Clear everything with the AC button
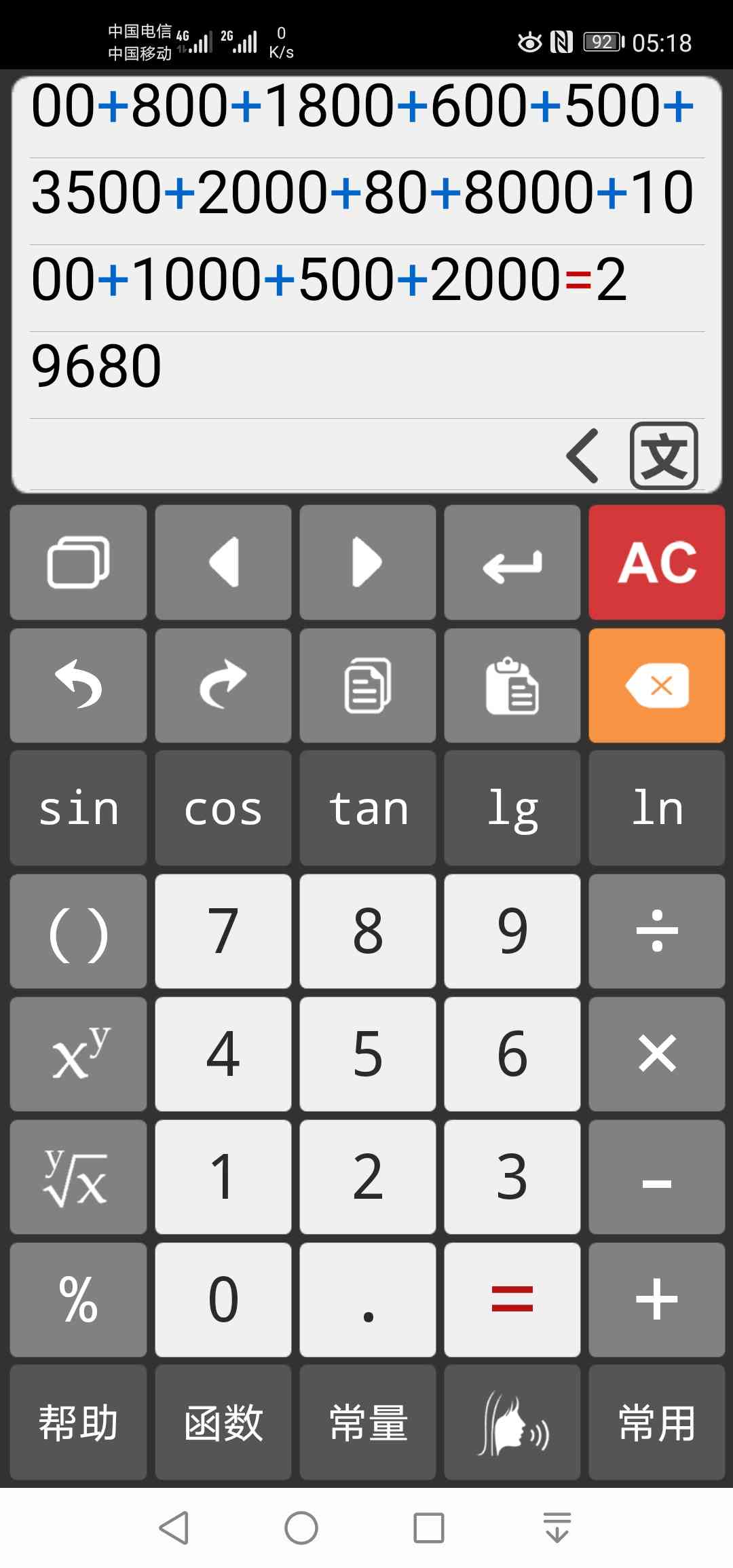 click(x=656, y=562)
